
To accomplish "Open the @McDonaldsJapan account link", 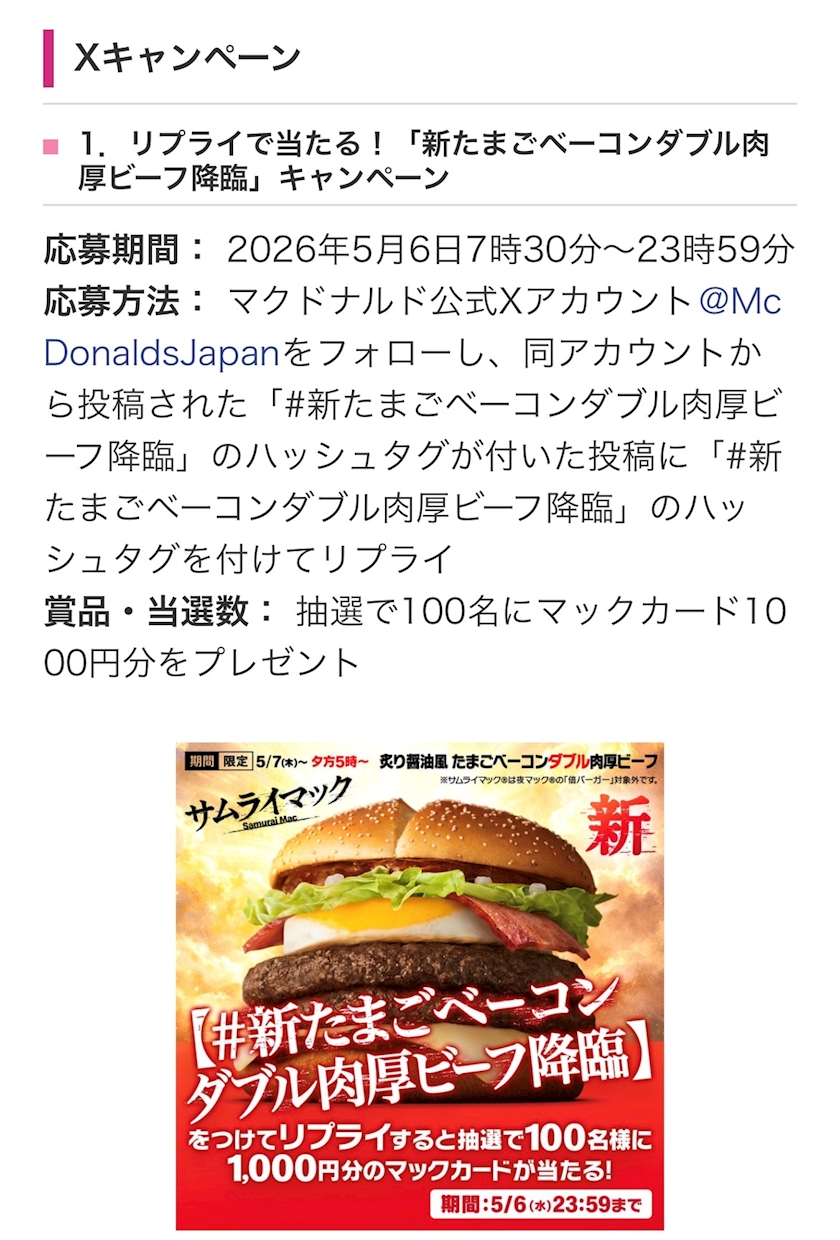I will click(x=164, y=352).
